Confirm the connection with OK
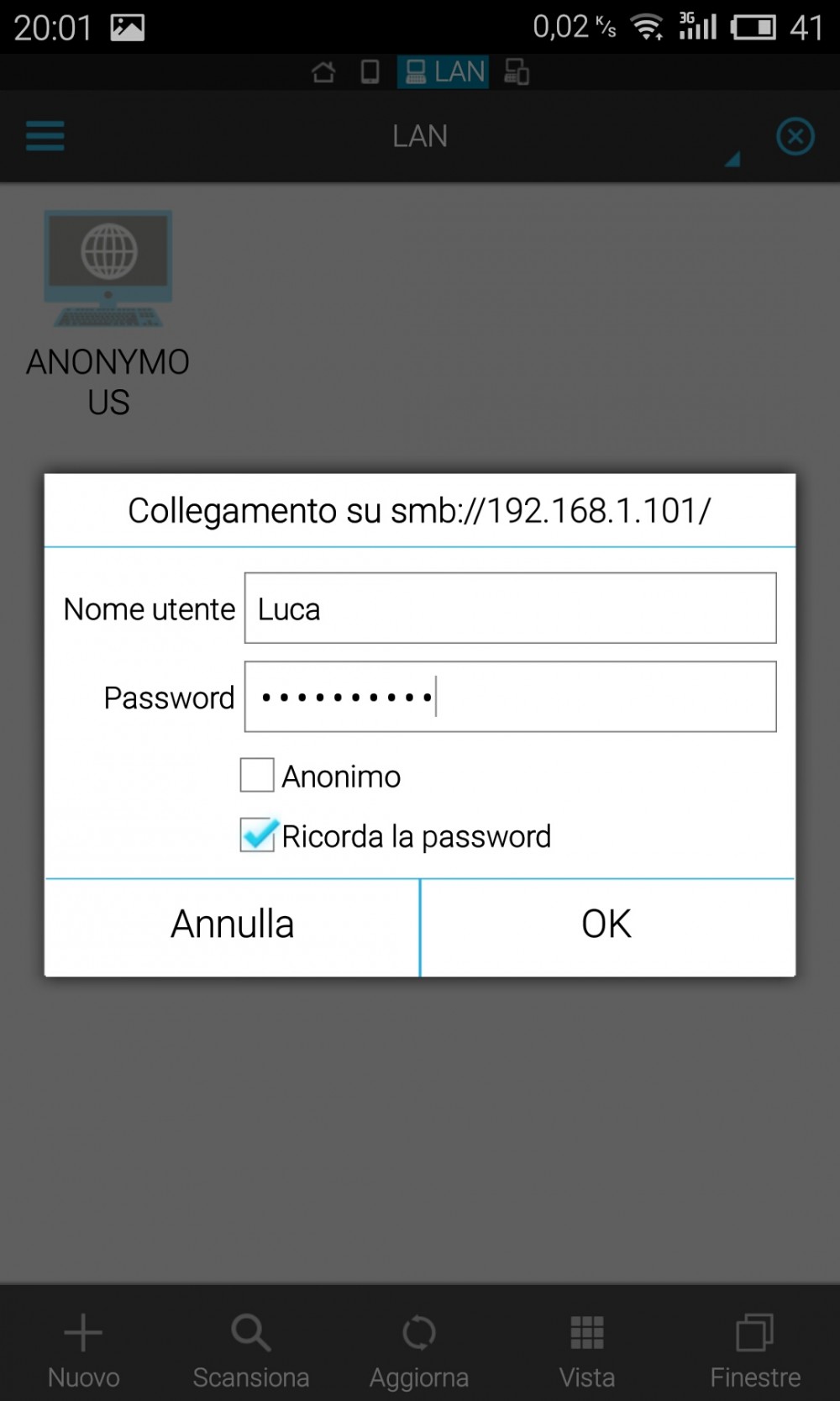 pos(606,926)
